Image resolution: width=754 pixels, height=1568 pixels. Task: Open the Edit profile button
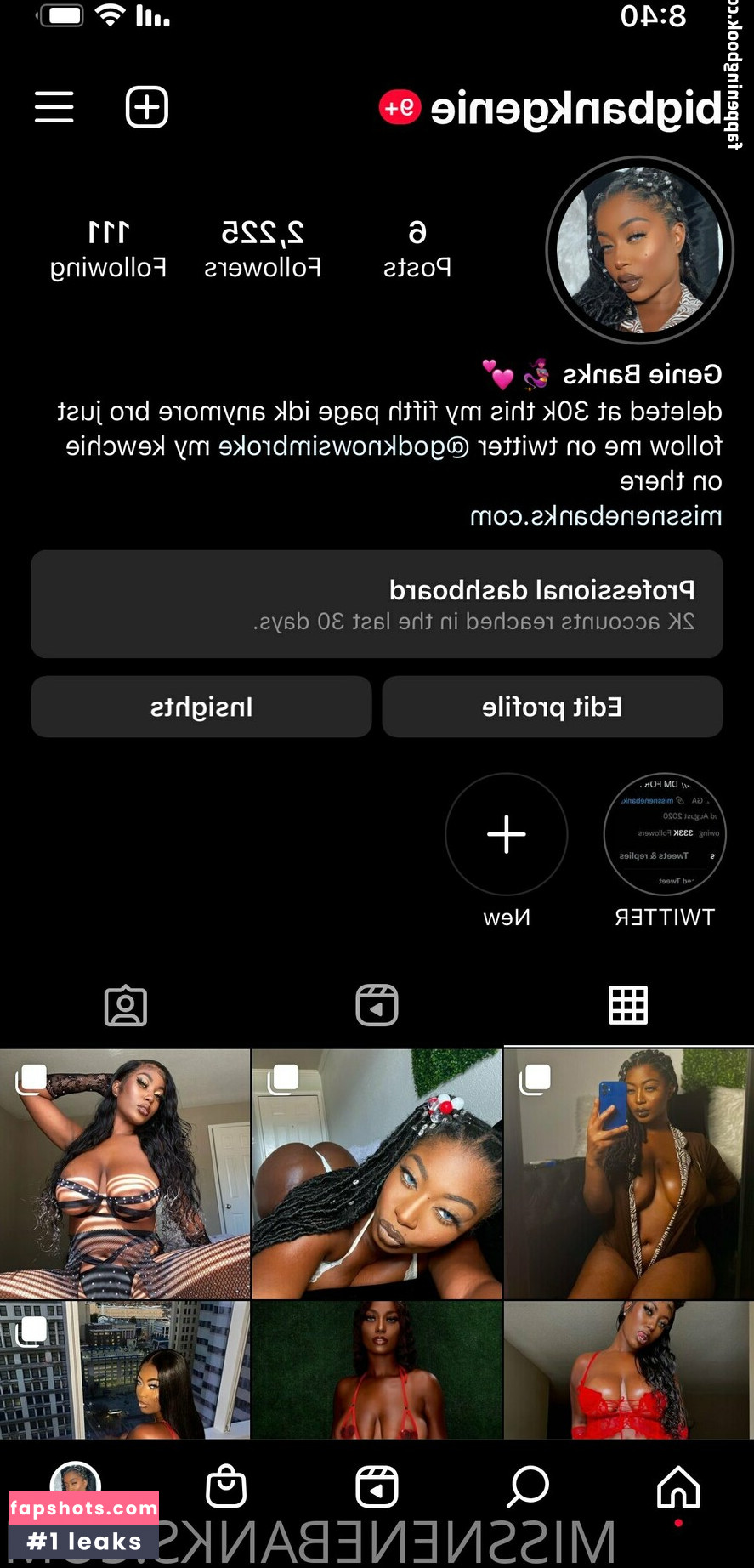553,706
